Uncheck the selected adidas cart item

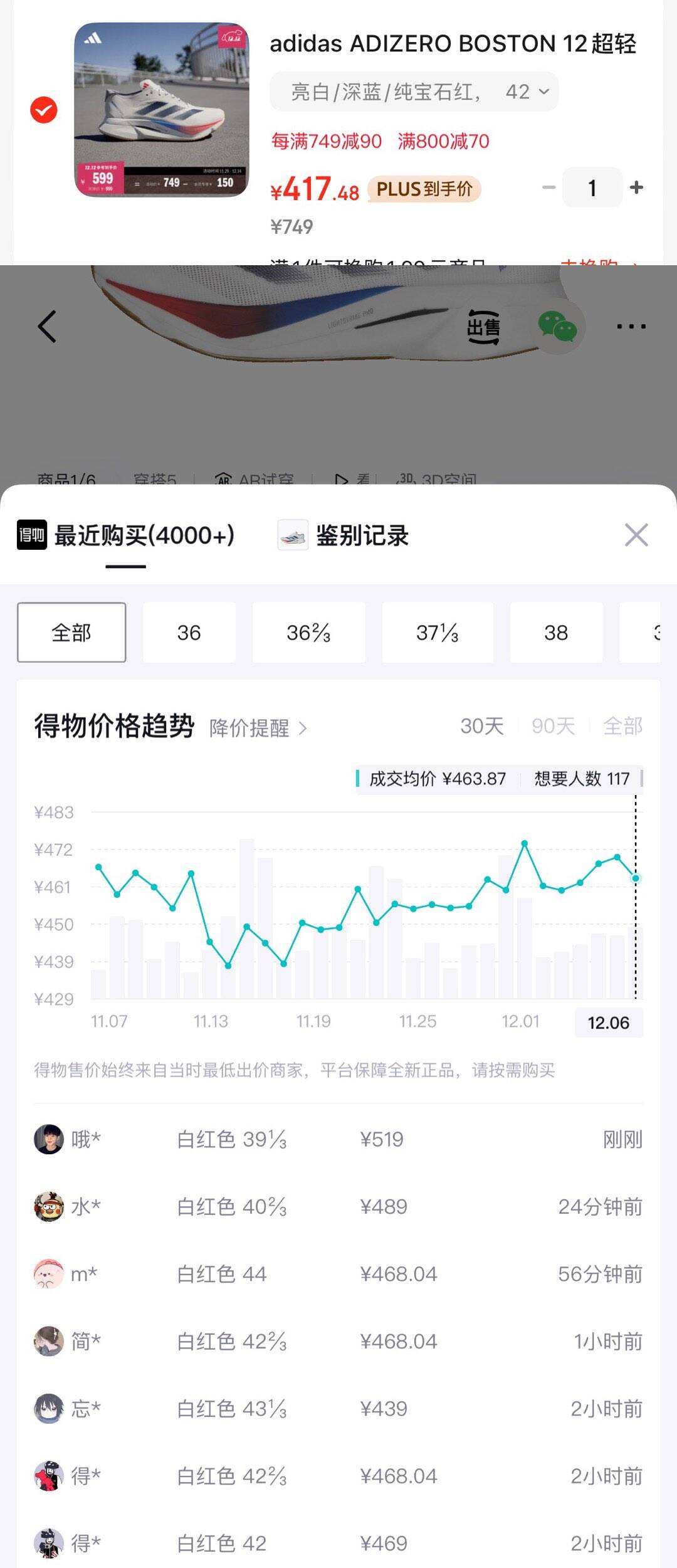[44, 110]
